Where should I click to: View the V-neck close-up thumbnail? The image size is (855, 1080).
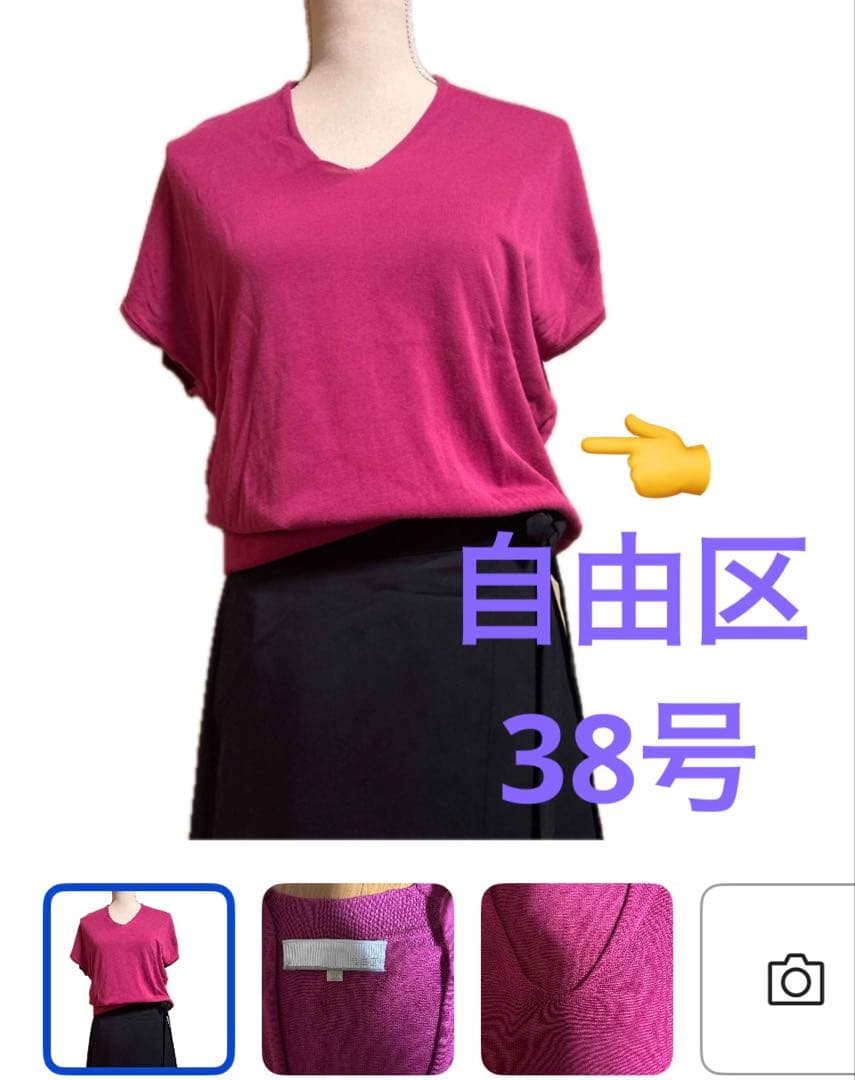click(577, 978)
